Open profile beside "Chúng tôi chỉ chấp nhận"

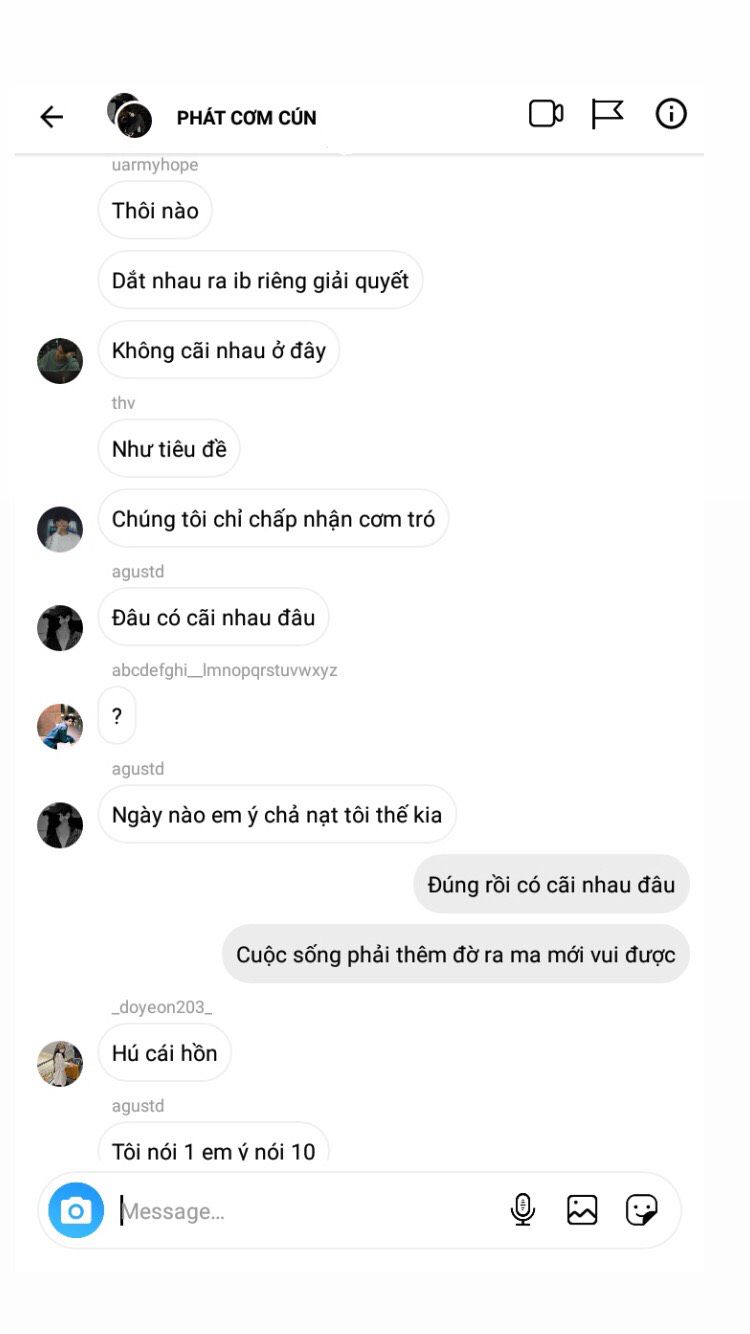[60, 529]
